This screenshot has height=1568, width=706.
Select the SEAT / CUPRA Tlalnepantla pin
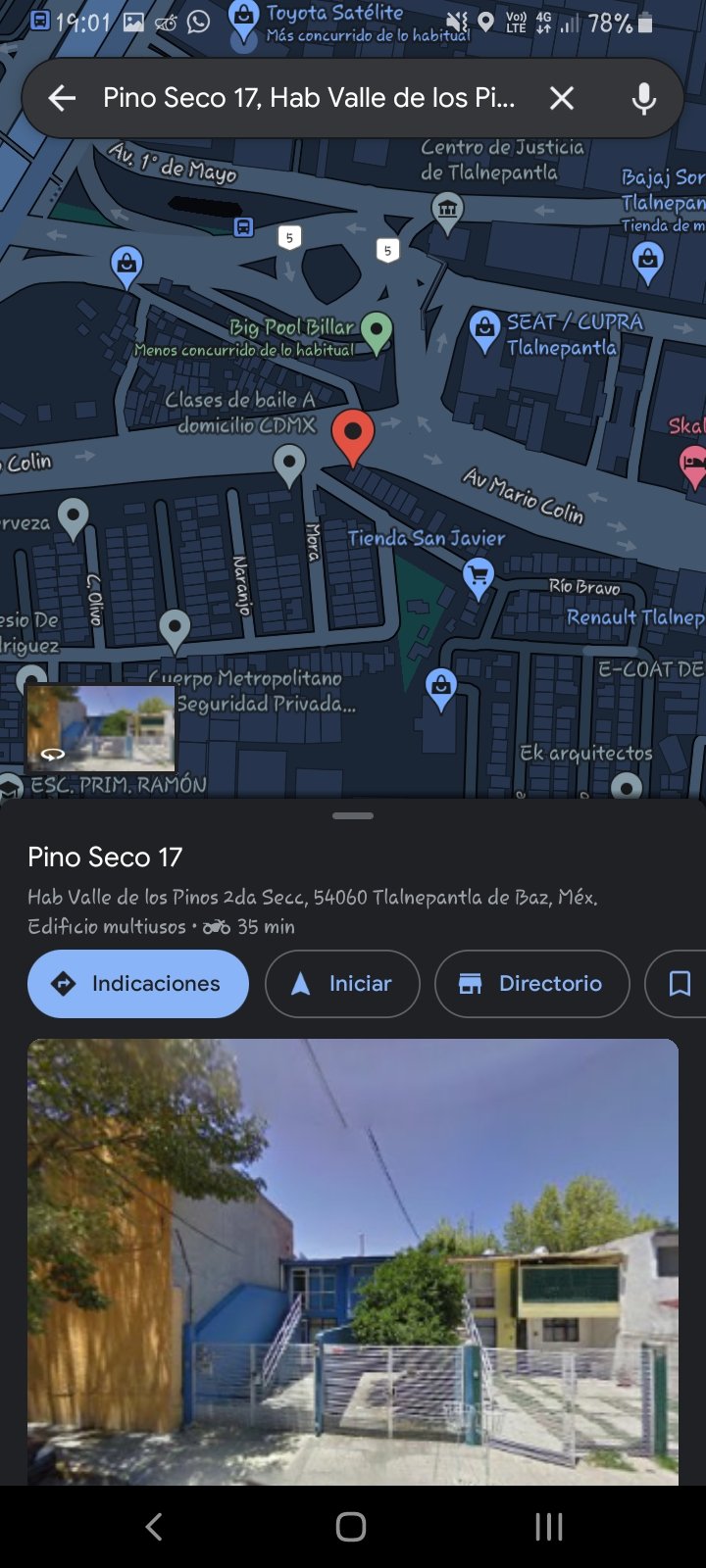pyautogui.click(x=484, y=331)
